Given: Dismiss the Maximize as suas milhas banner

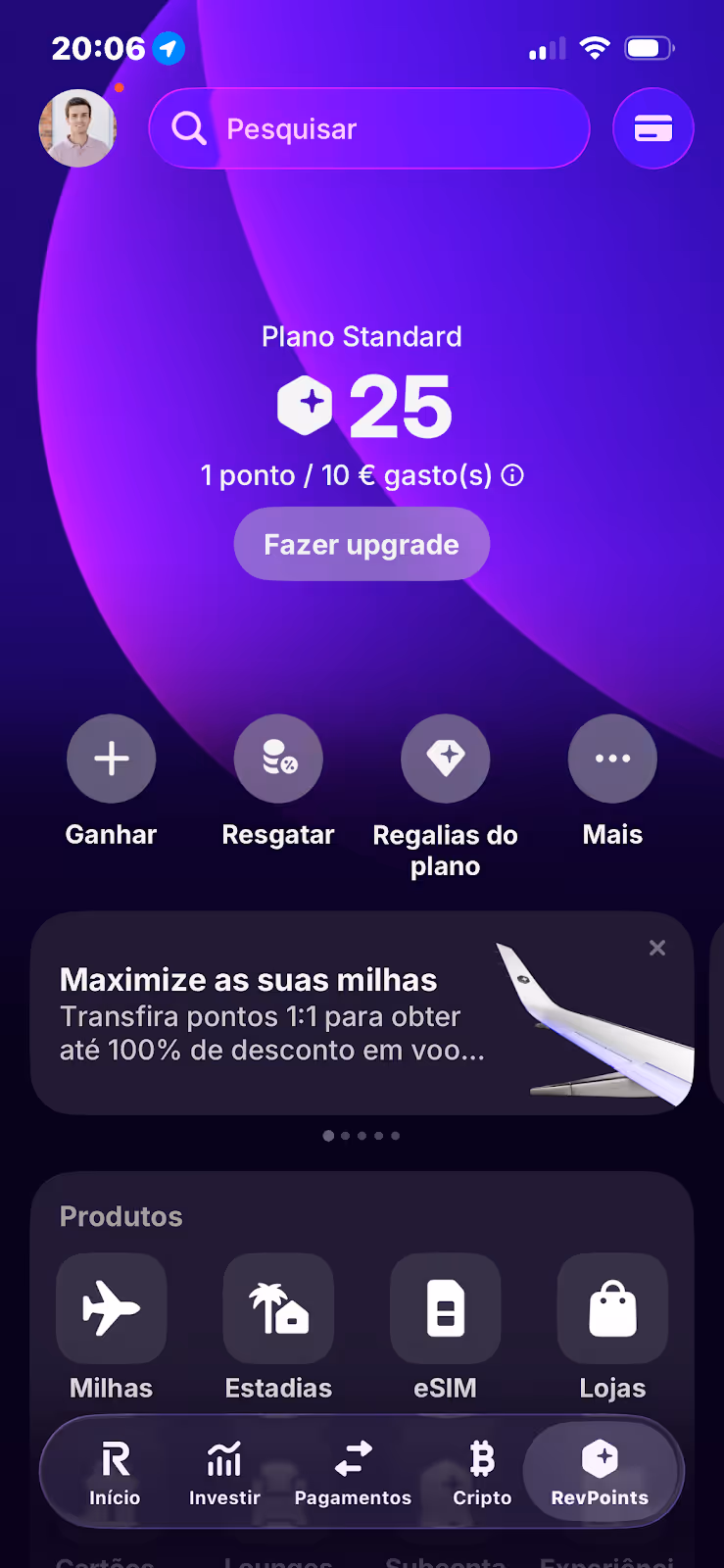Looking at the screenshot, I should tap(657, 948).
